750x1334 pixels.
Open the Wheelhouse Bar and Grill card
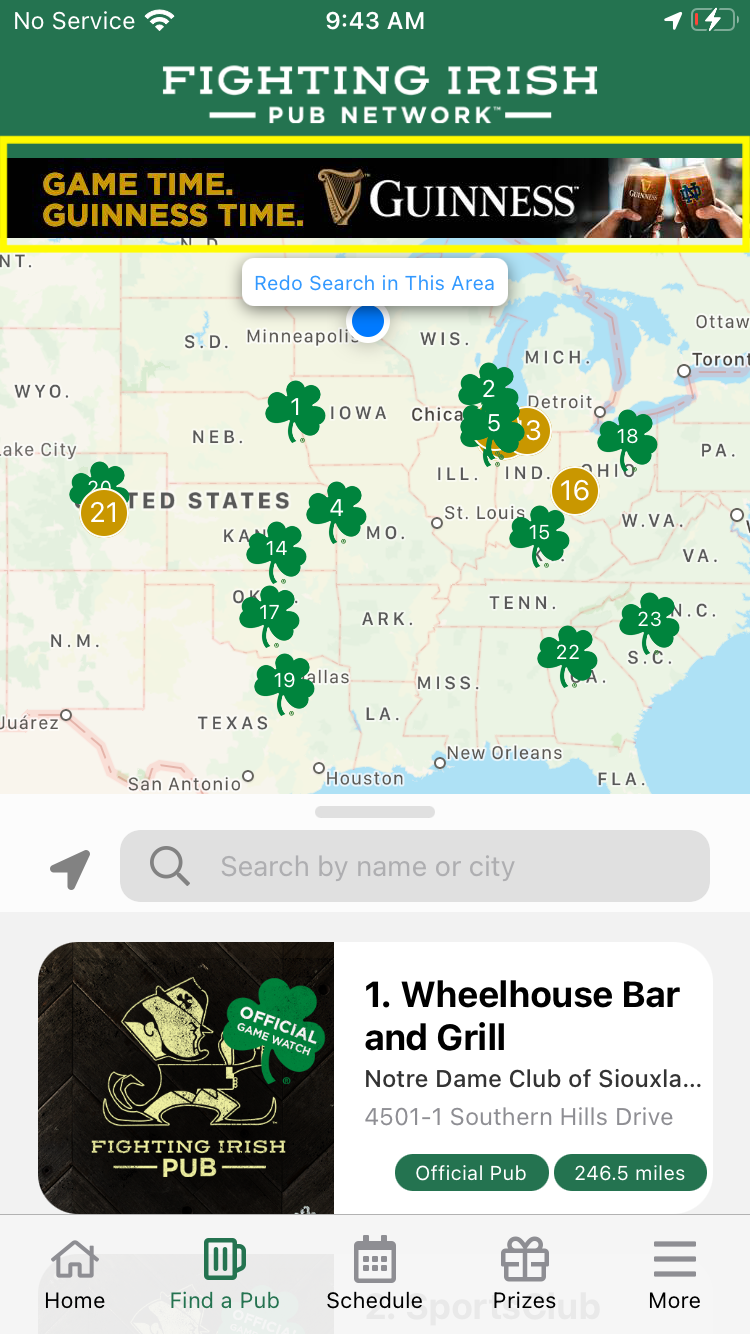(x=375, y=1076)
